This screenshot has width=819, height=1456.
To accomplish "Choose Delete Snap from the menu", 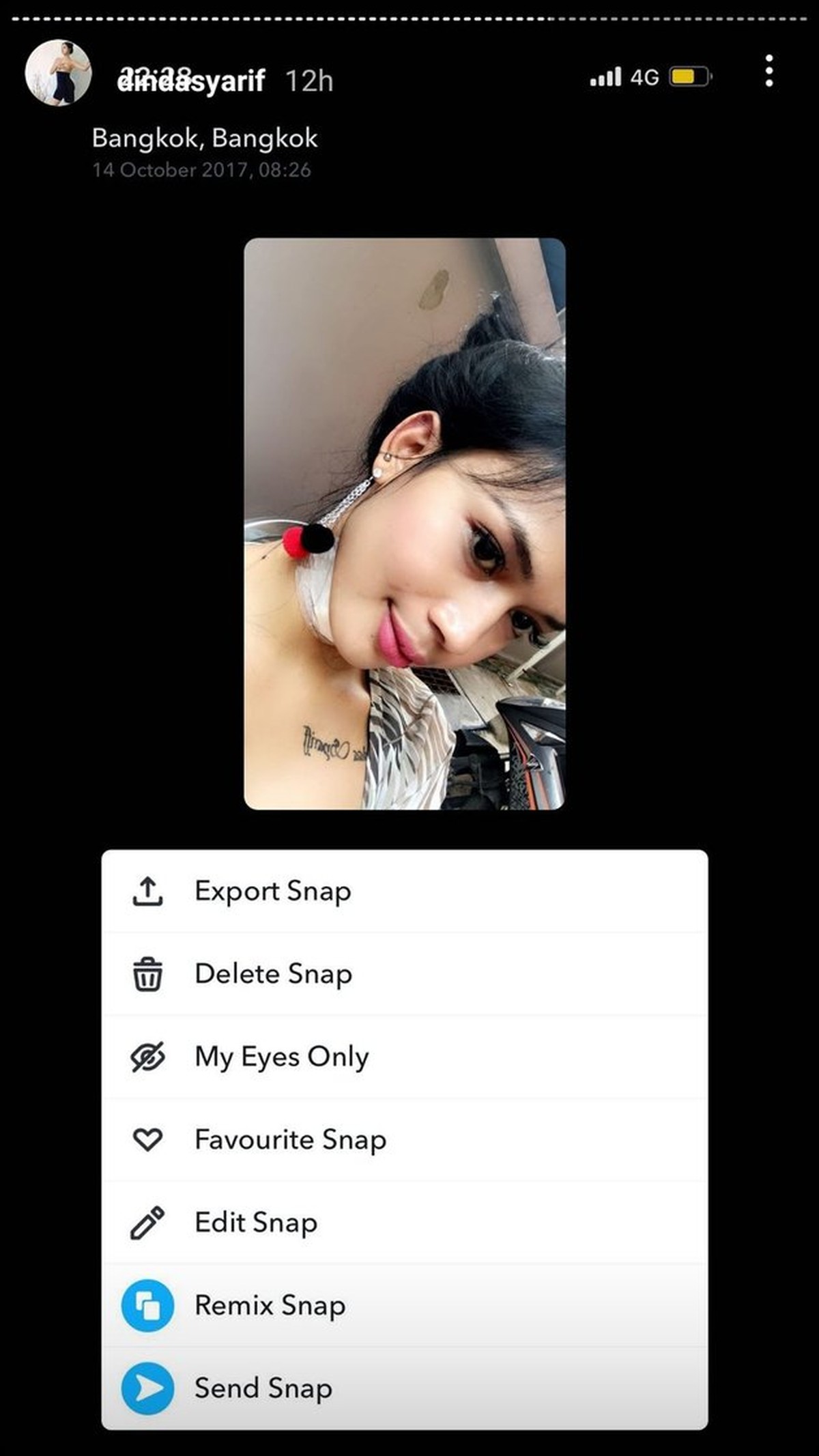I will point(274,973).
